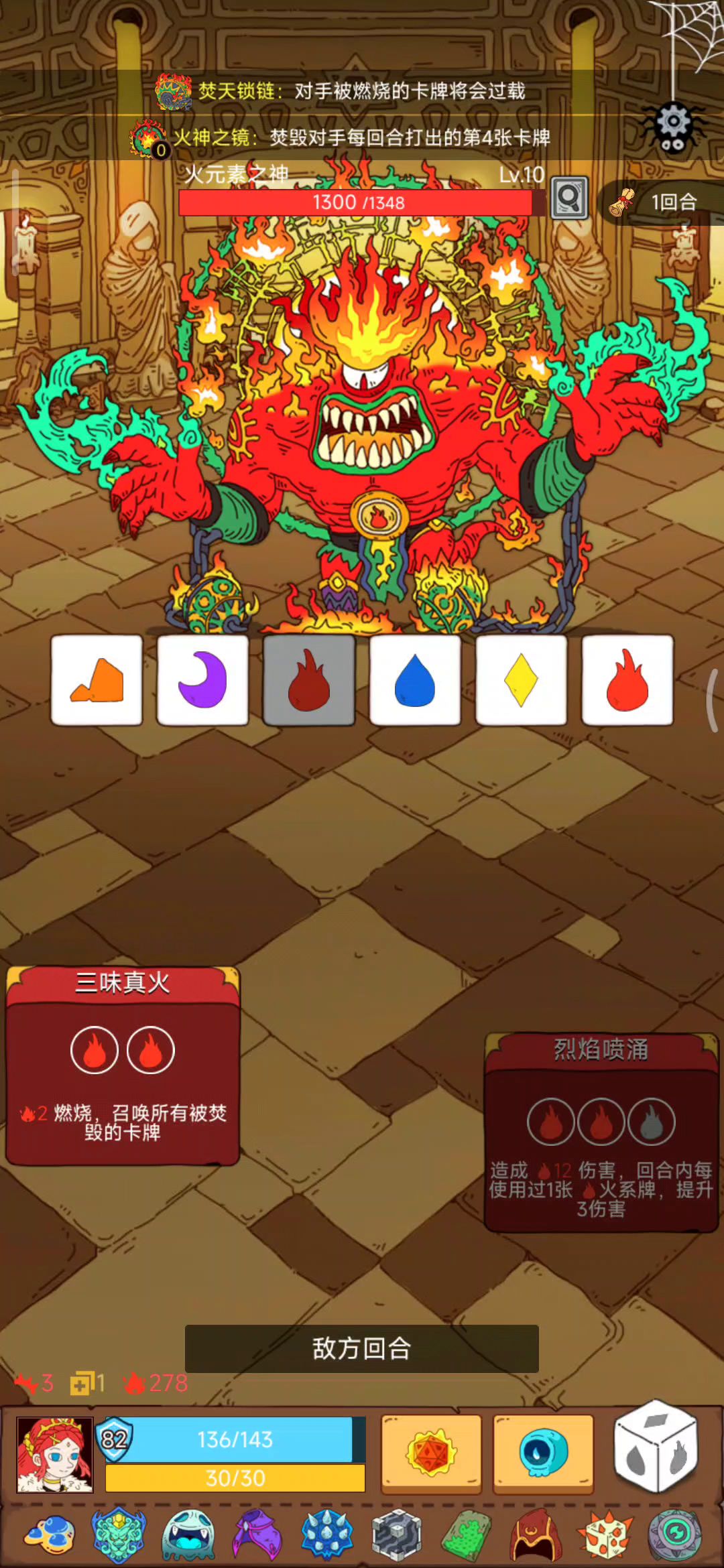The width and height of the screenshot is (724, 1568).
Task: Open the red-haired hero portrait
Action: [x=55, y=1455]
